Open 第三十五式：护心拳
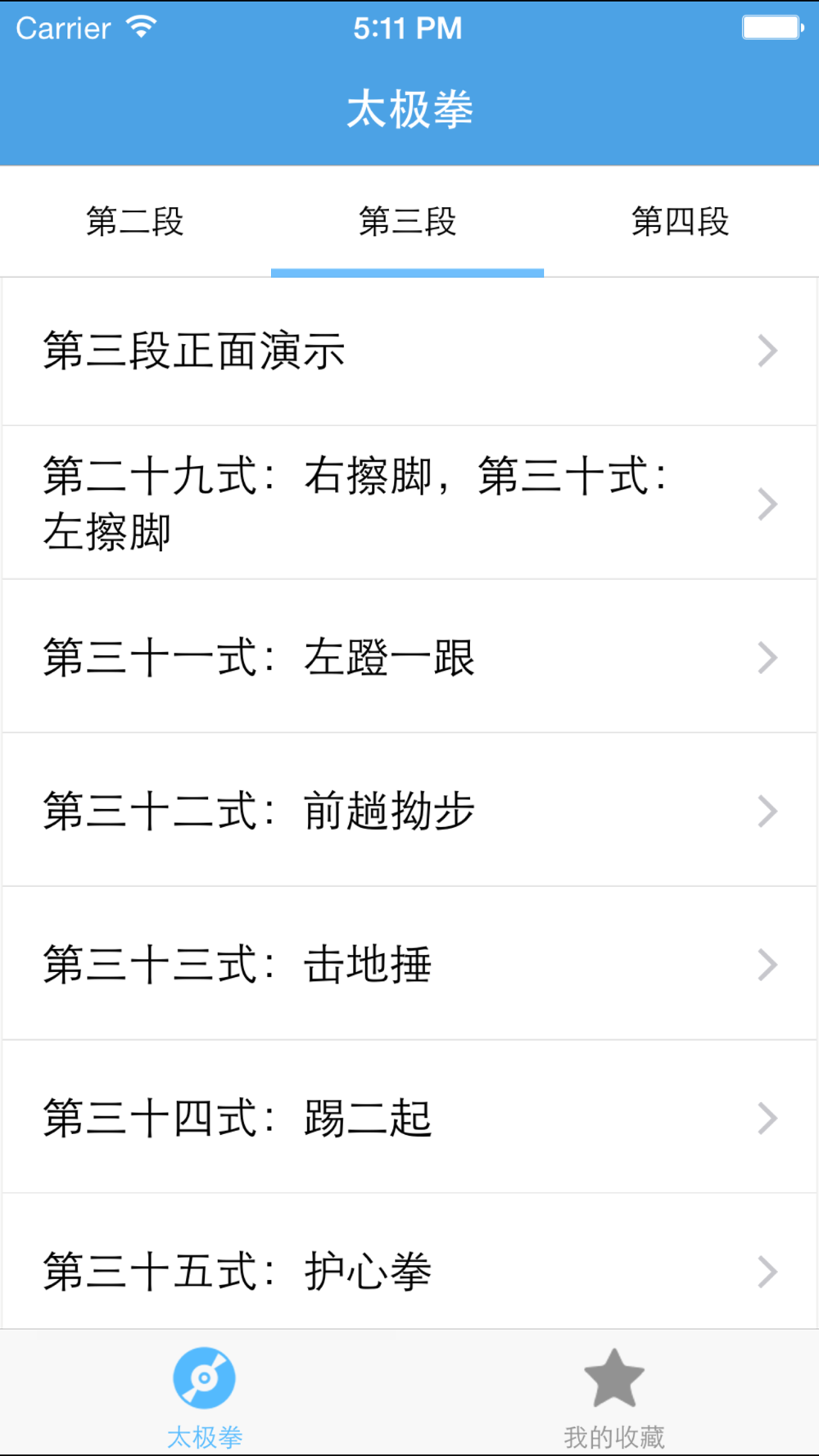The image size is (819, 1456). (409, 1262)
